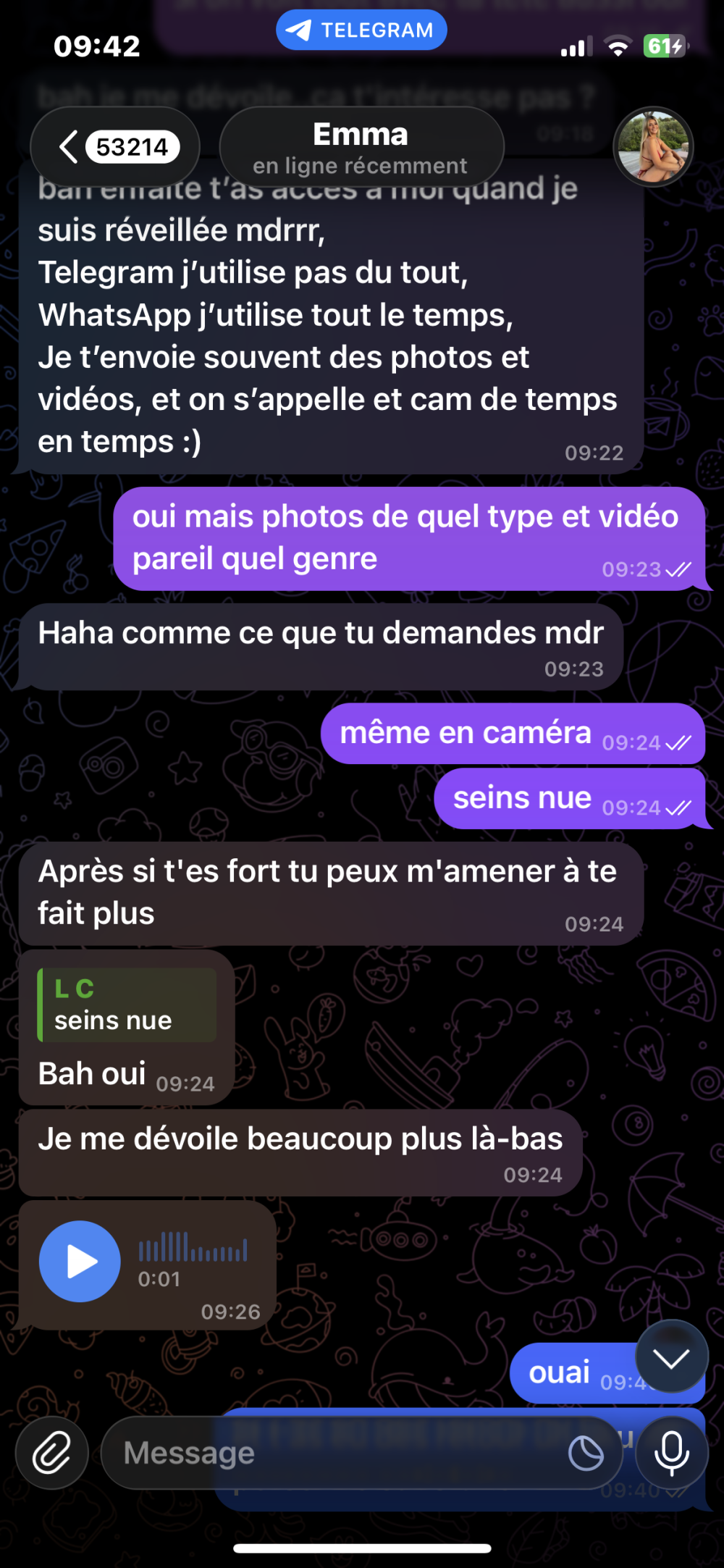Image resolution: width=724 pixels, height=1568 pixels.
Task: Return to call via the blue Telegram banner
Action: pos(361,29)
